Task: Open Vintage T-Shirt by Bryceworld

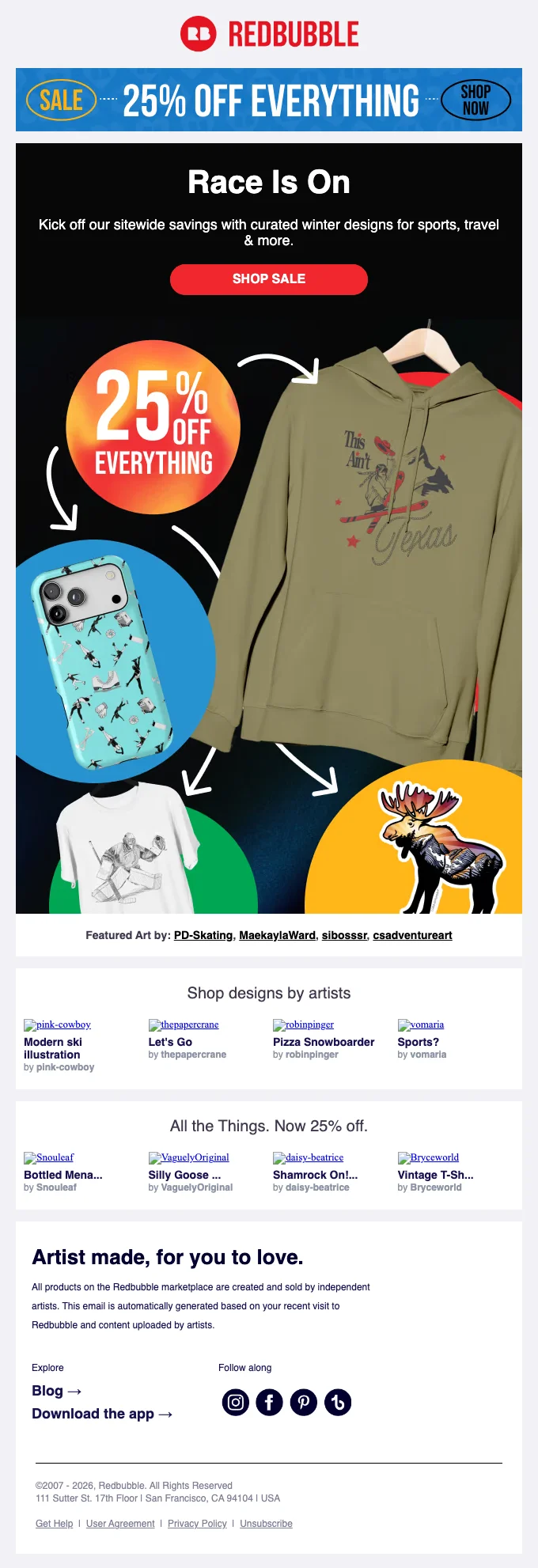Action: [435, 1175]
